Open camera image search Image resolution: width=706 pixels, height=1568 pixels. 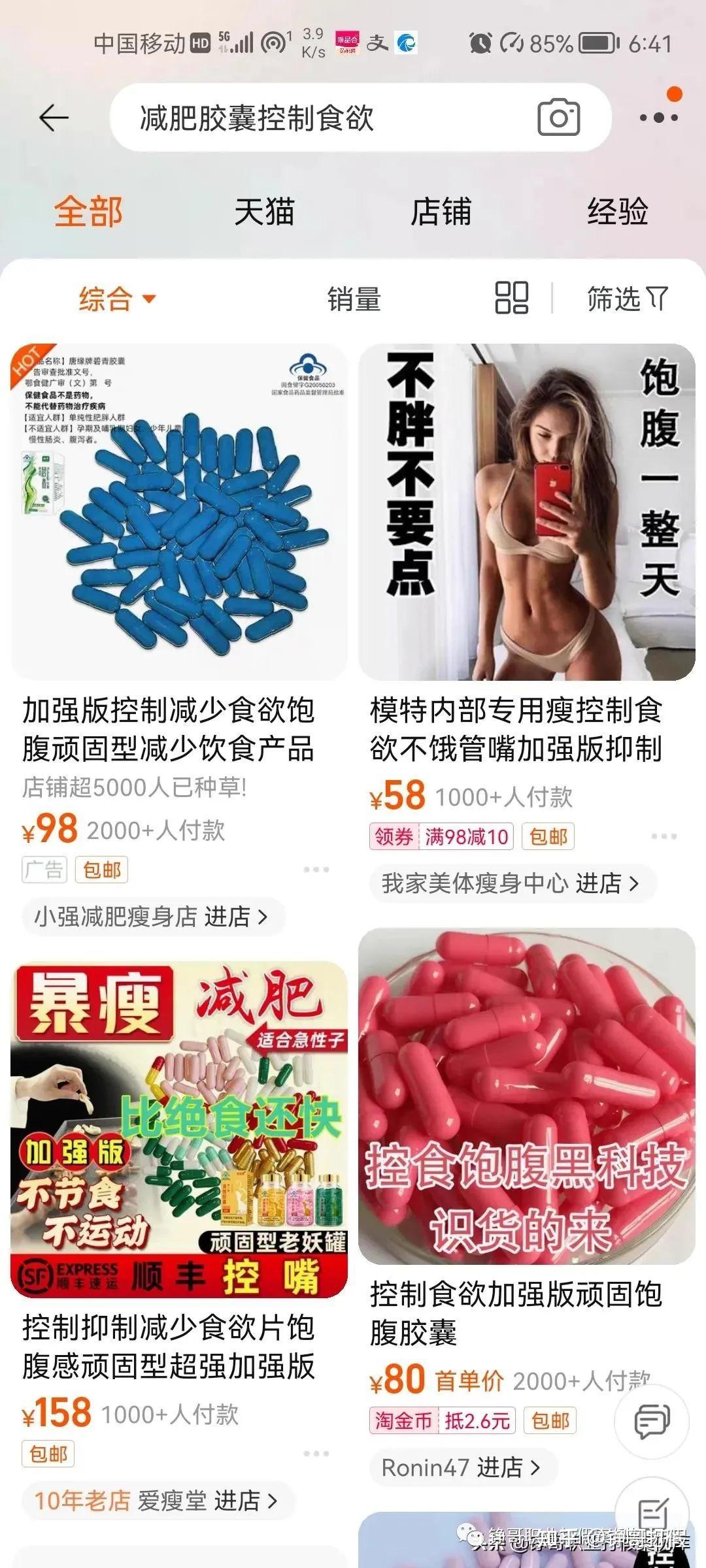click(558, 118)
